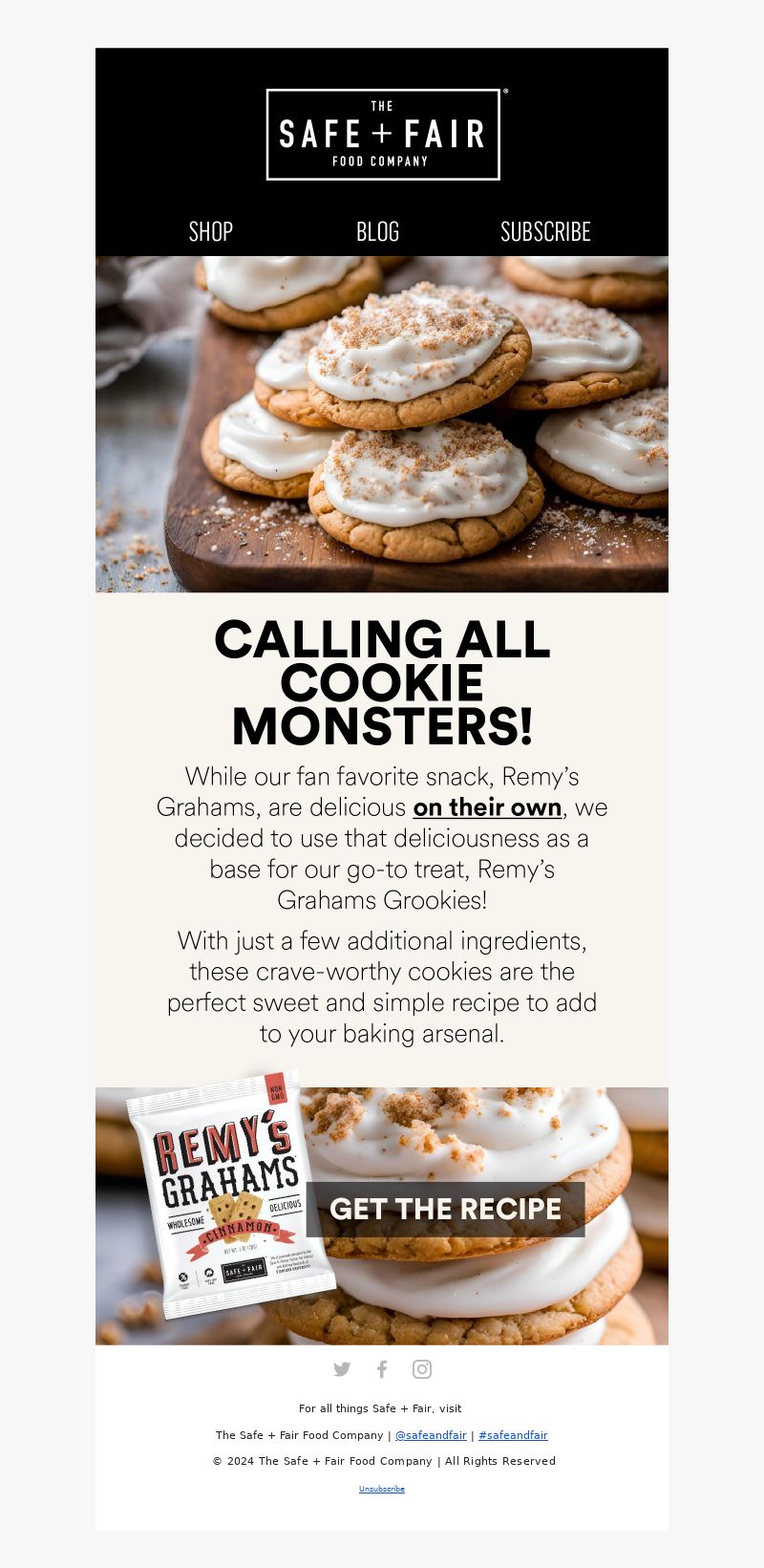Open the Twitter icon
This screenshot has width=764, height=1568.
342,1369
